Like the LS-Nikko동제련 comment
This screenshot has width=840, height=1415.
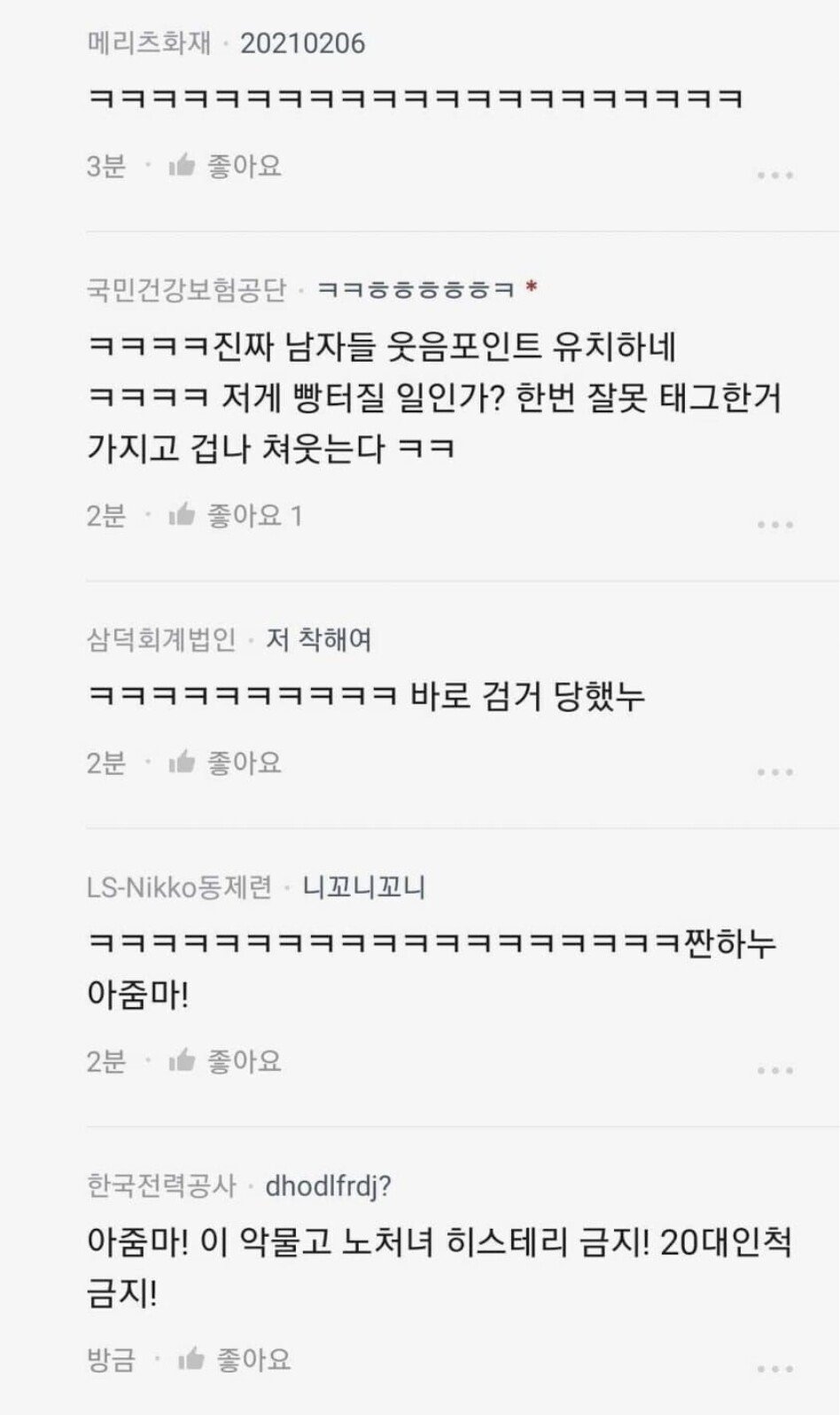point(225,1060)
